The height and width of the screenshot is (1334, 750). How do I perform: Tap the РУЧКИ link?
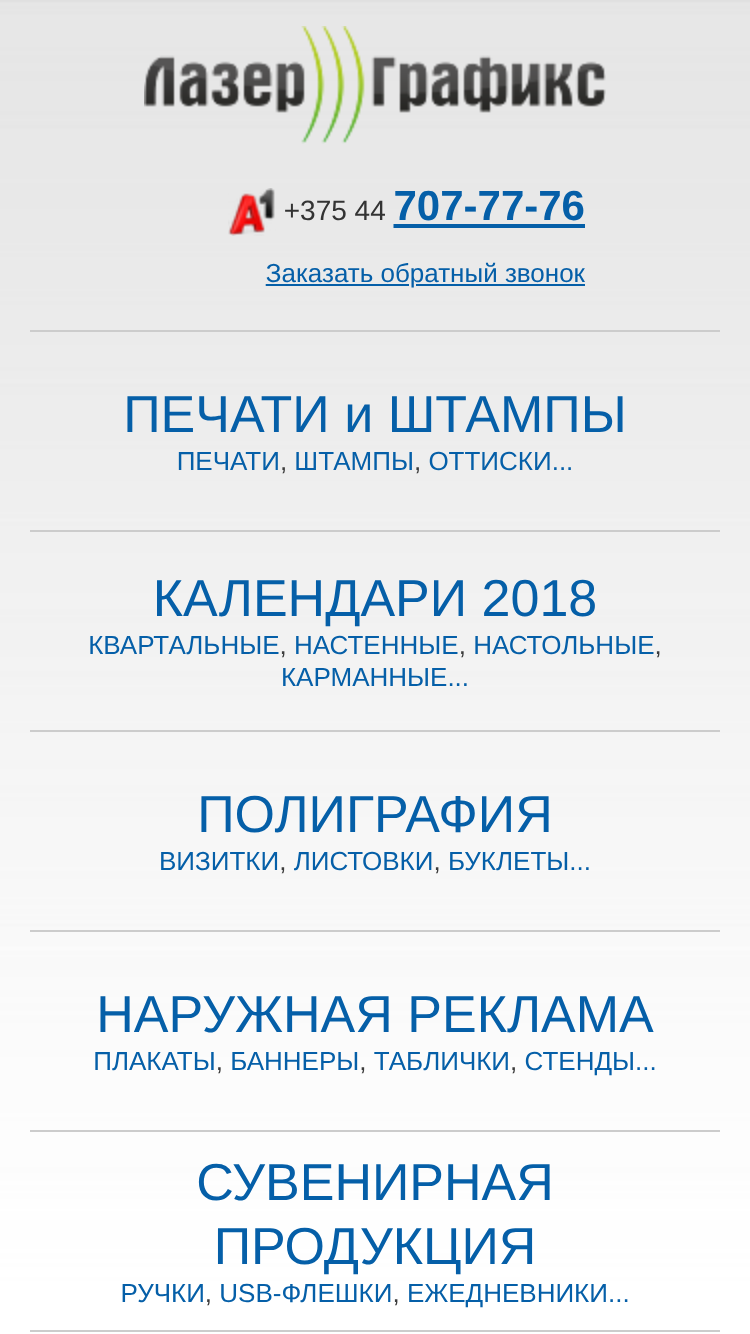[x=163, y=1293]
